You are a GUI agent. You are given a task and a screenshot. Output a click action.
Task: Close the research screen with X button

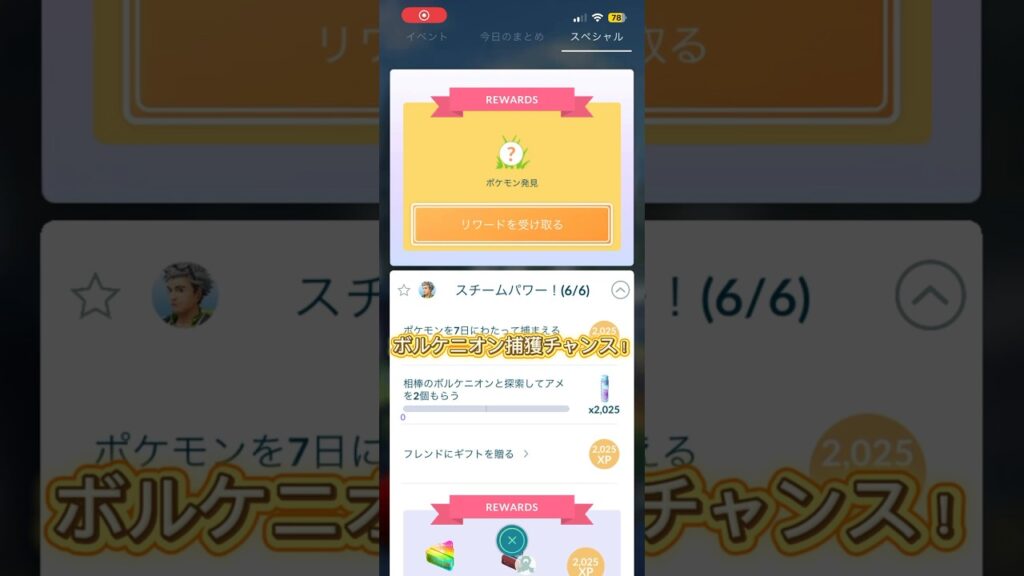[x=511, y=540]
